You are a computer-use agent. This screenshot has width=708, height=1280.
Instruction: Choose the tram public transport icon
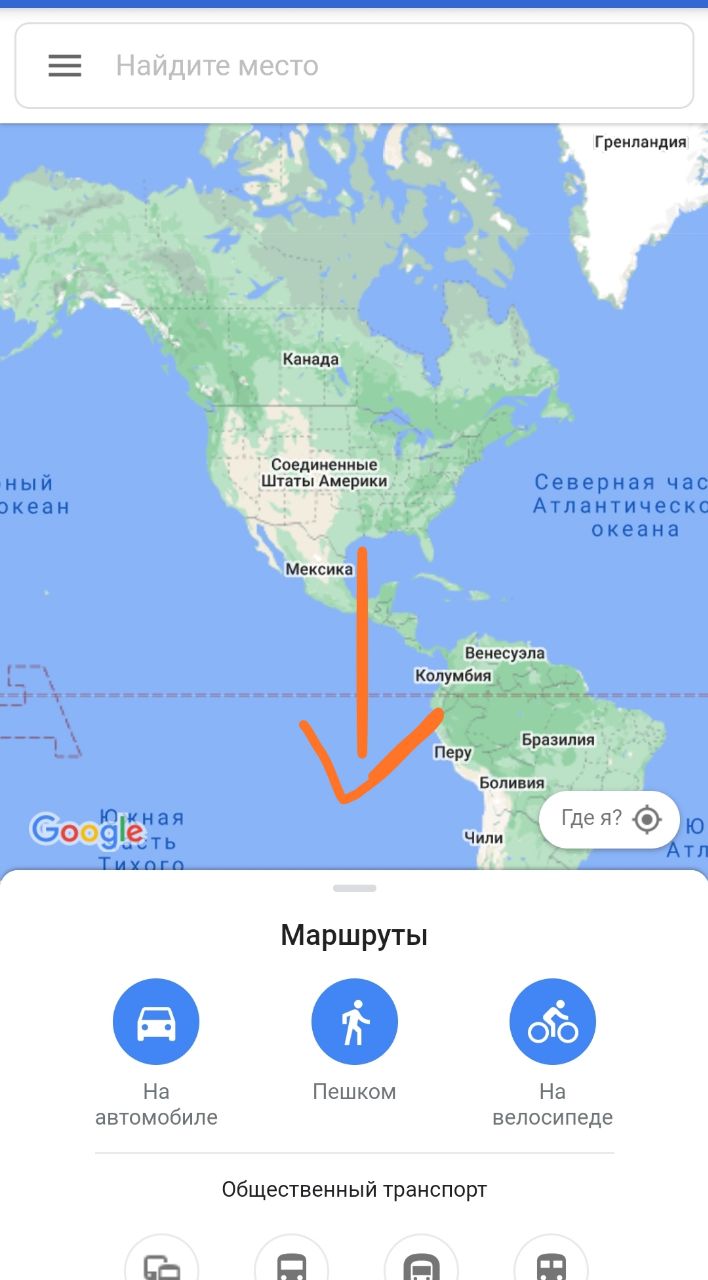551,1262
